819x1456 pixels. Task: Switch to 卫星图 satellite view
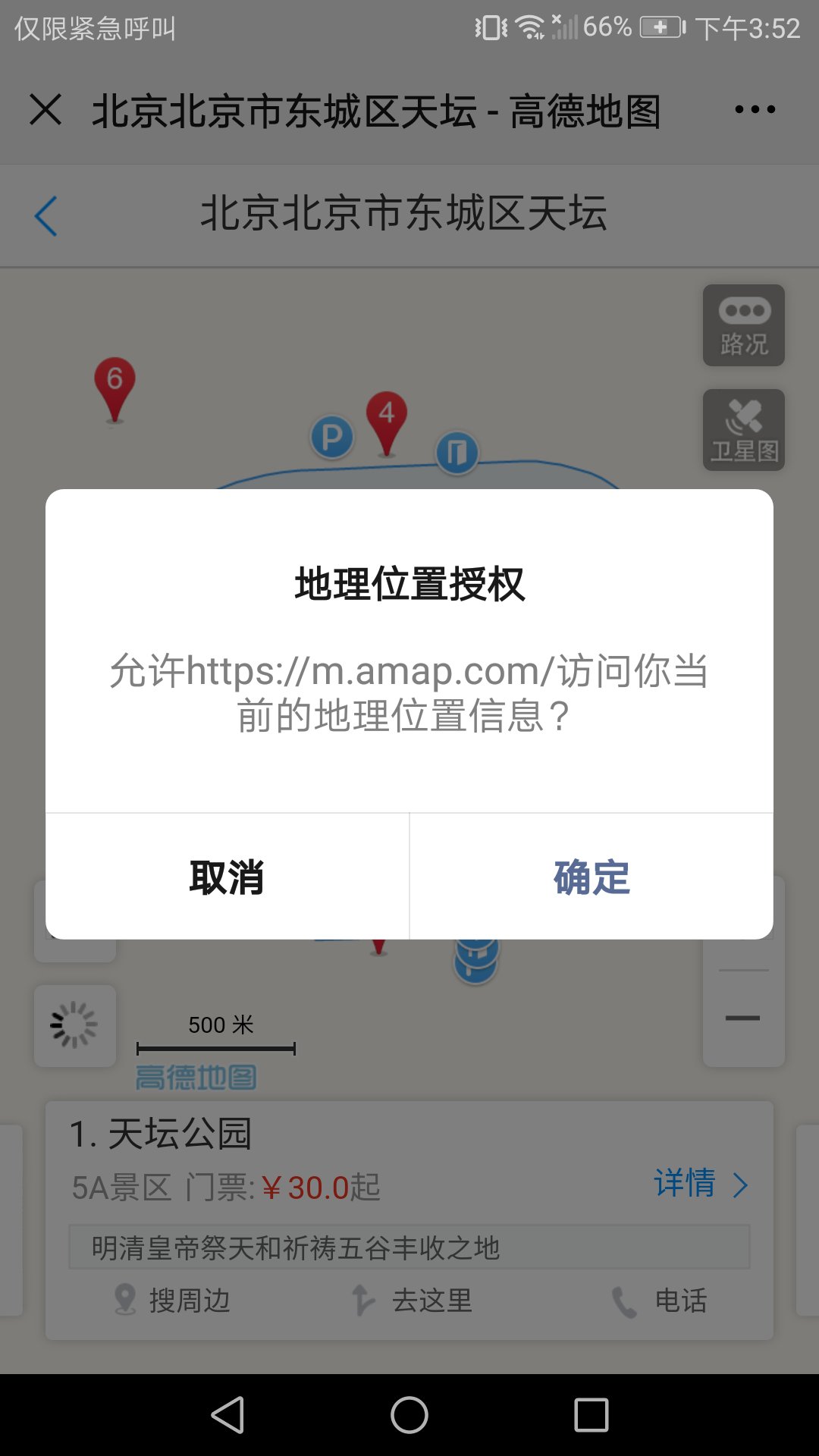pos(743,430)
